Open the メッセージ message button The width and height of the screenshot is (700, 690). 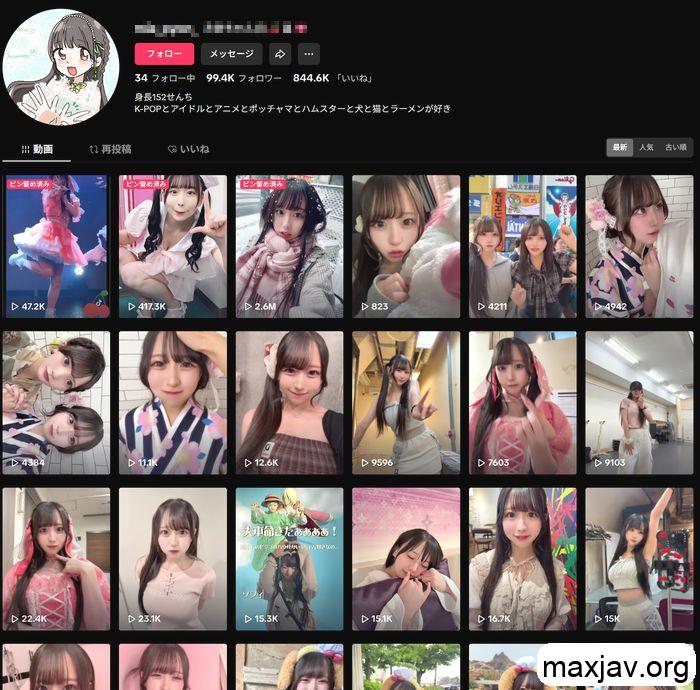231,54
